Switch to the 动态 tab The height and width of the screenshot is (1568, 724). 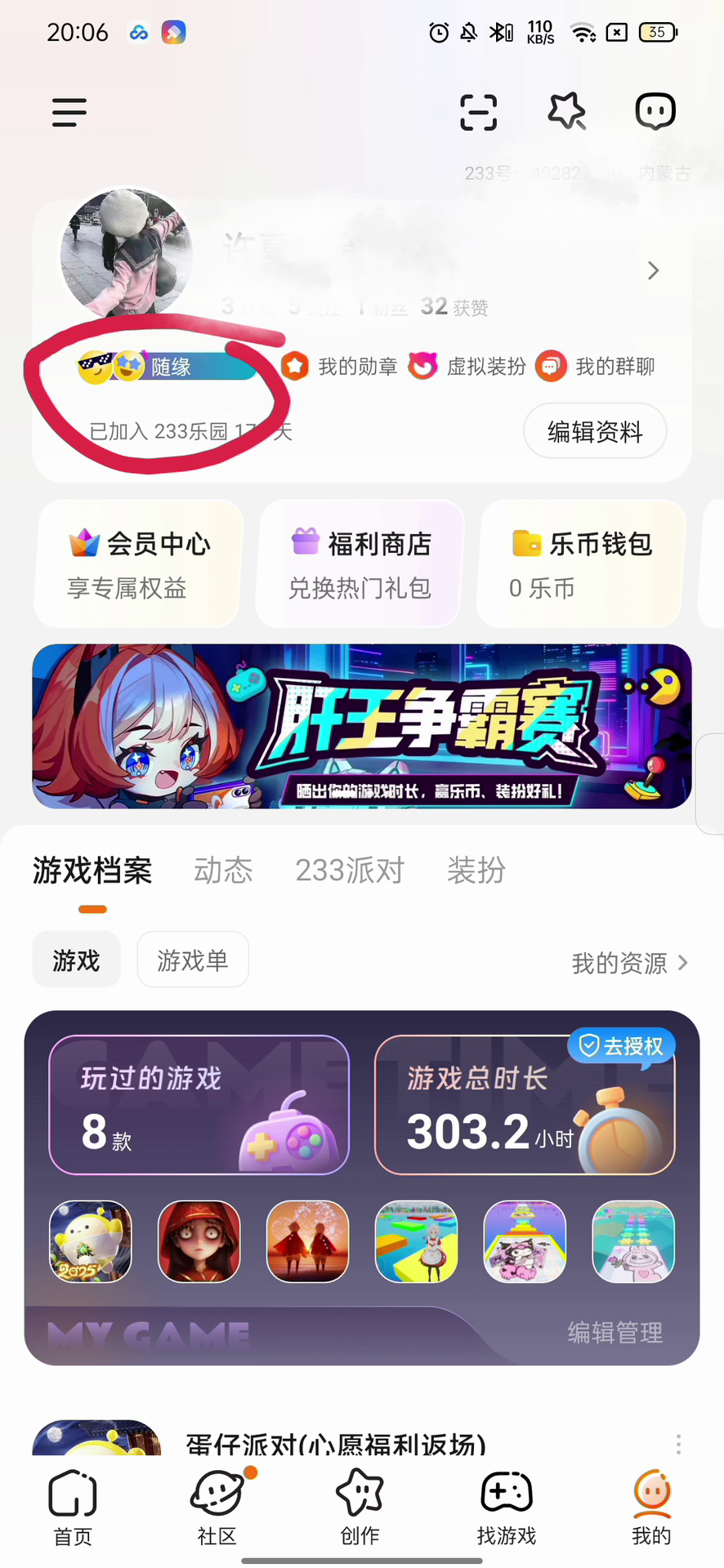pos(223,871)
